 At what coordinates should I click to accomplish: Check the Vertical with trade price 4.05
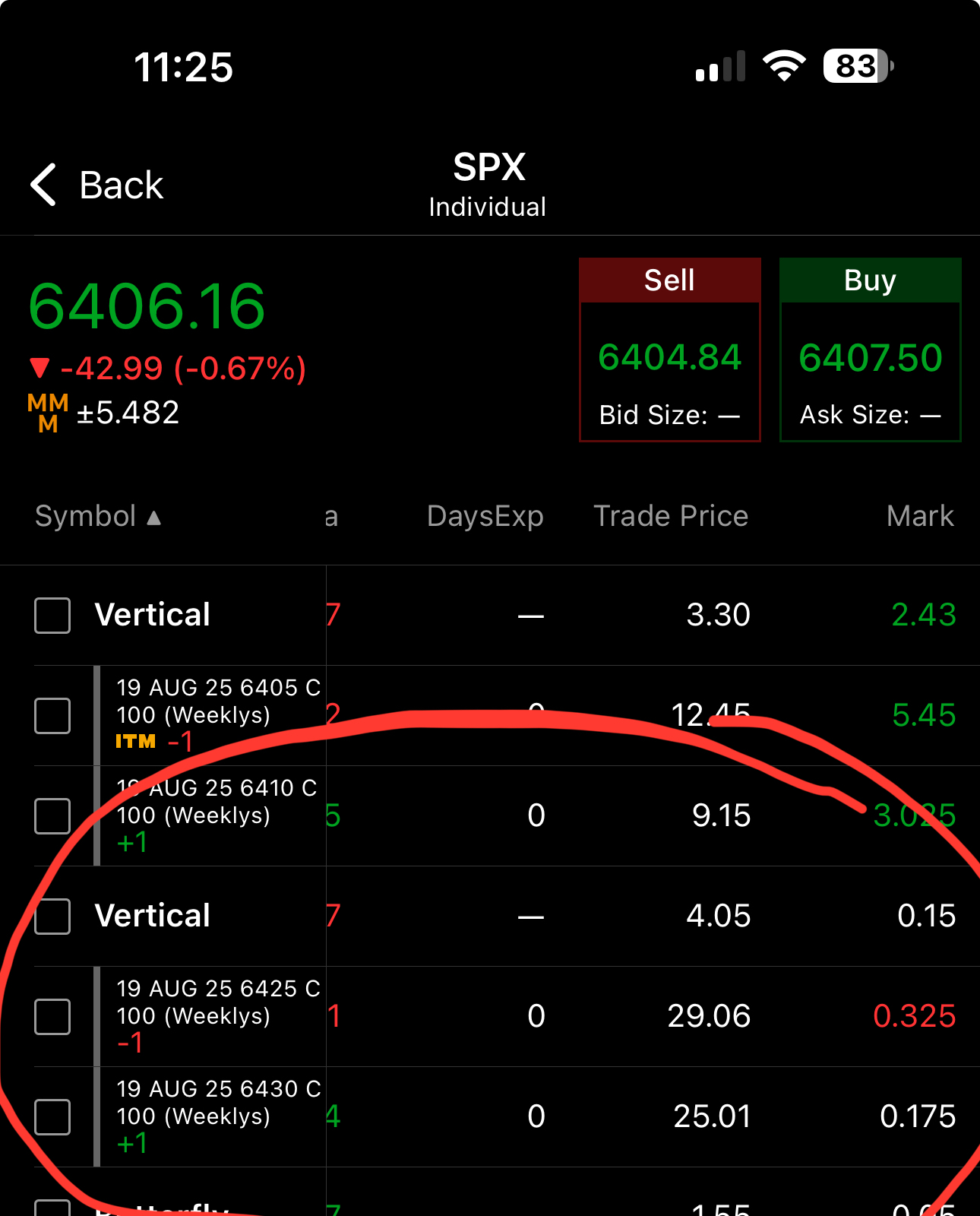tap(52, 916)
